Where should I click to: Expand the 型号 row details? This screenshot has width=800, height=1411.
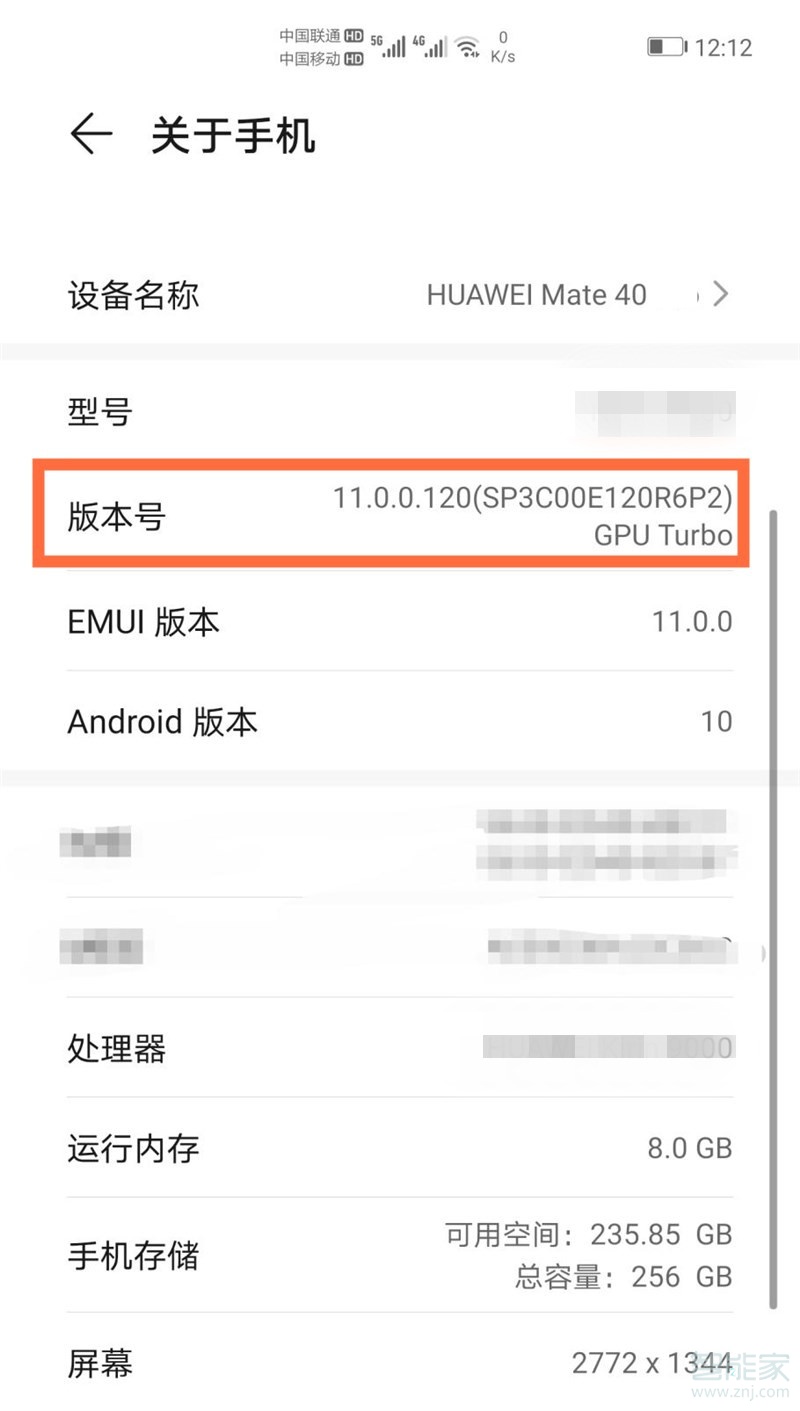pos(400,412)
